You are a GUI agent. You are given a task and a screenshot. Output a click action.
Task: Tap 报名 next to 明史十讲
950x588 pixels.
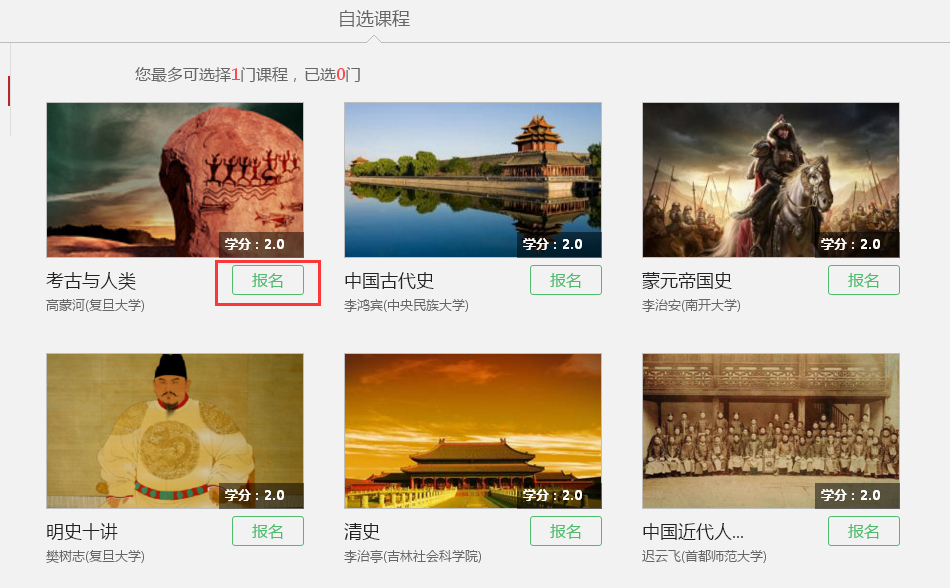pyautogui.click(x=268, y=531)
